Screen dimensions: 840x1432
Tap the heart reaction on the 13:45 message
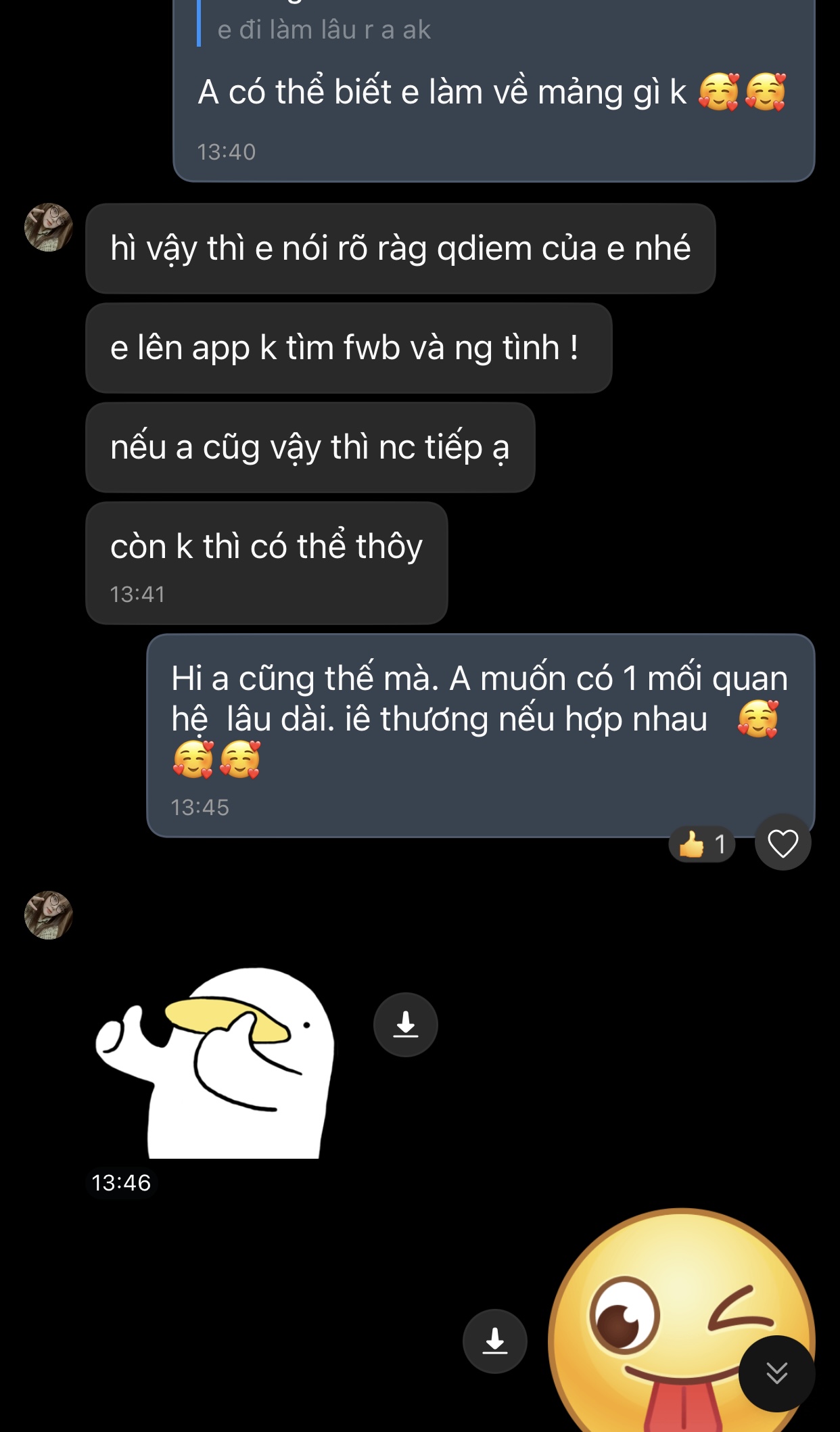(x=783, y=843)
